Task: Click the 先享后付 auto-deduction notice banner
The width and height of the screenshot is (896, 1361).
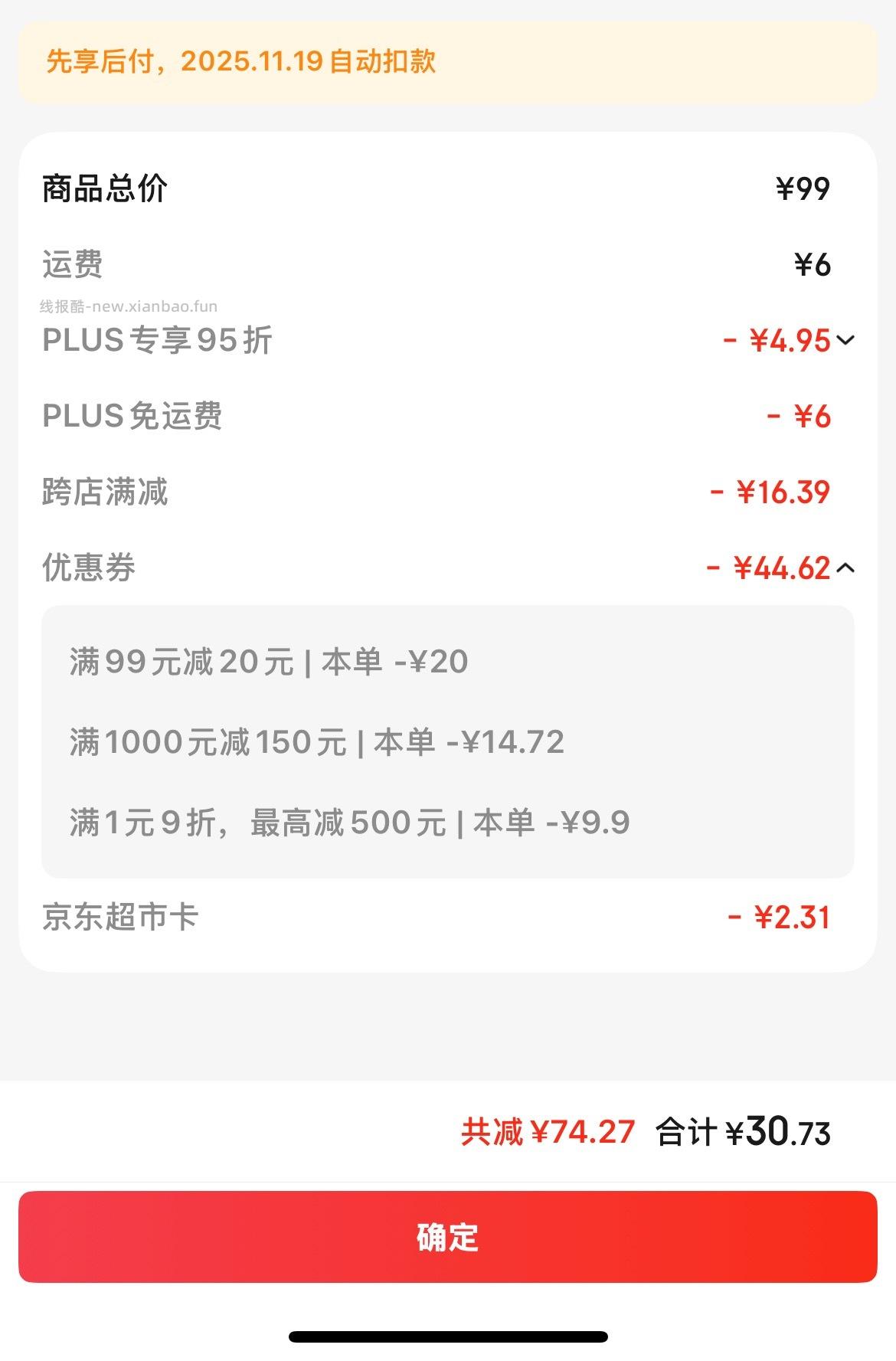Action: coord(240,64)
